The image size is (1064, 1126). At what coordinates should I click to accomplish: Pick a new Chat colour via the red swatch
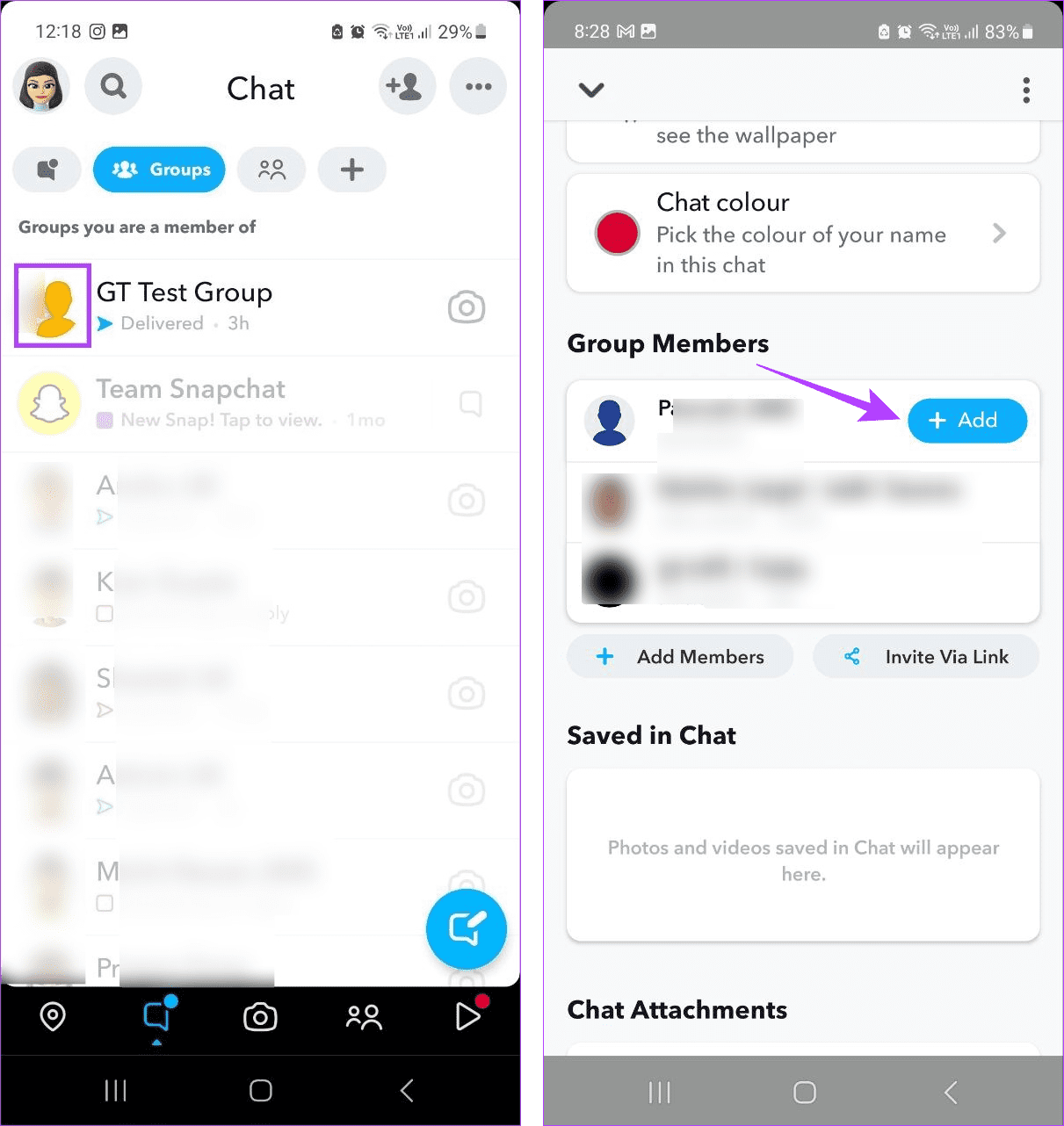click(x=617, y=234)
